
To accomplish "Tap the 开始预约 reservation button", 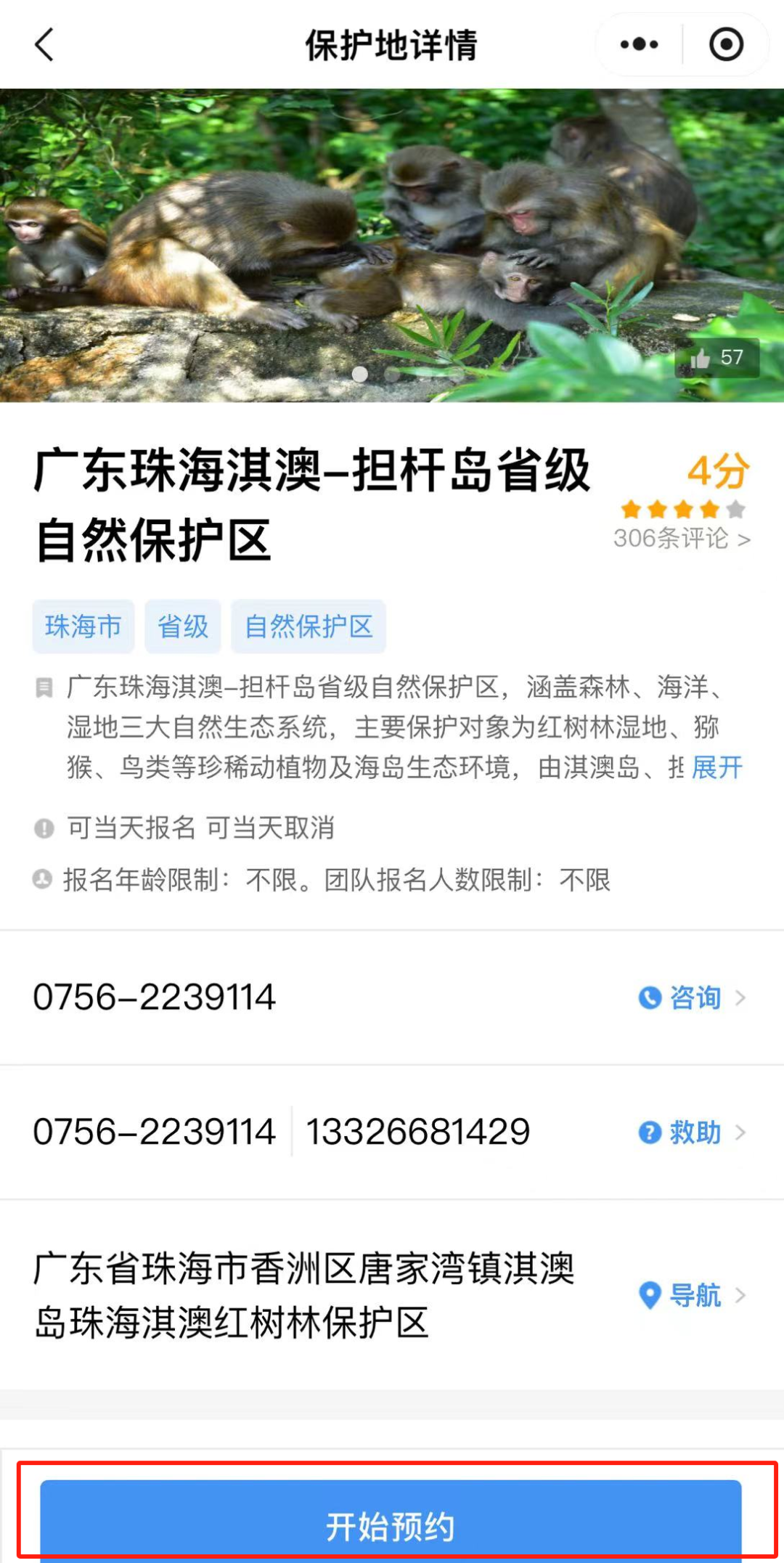I will (392, 1523).
